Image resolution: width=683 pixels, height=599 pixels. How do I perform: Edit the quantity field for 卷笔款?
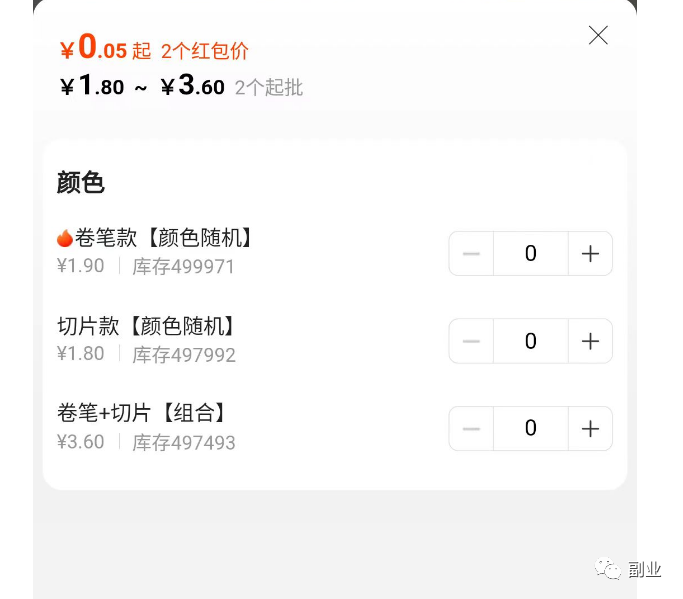[531, 254]
